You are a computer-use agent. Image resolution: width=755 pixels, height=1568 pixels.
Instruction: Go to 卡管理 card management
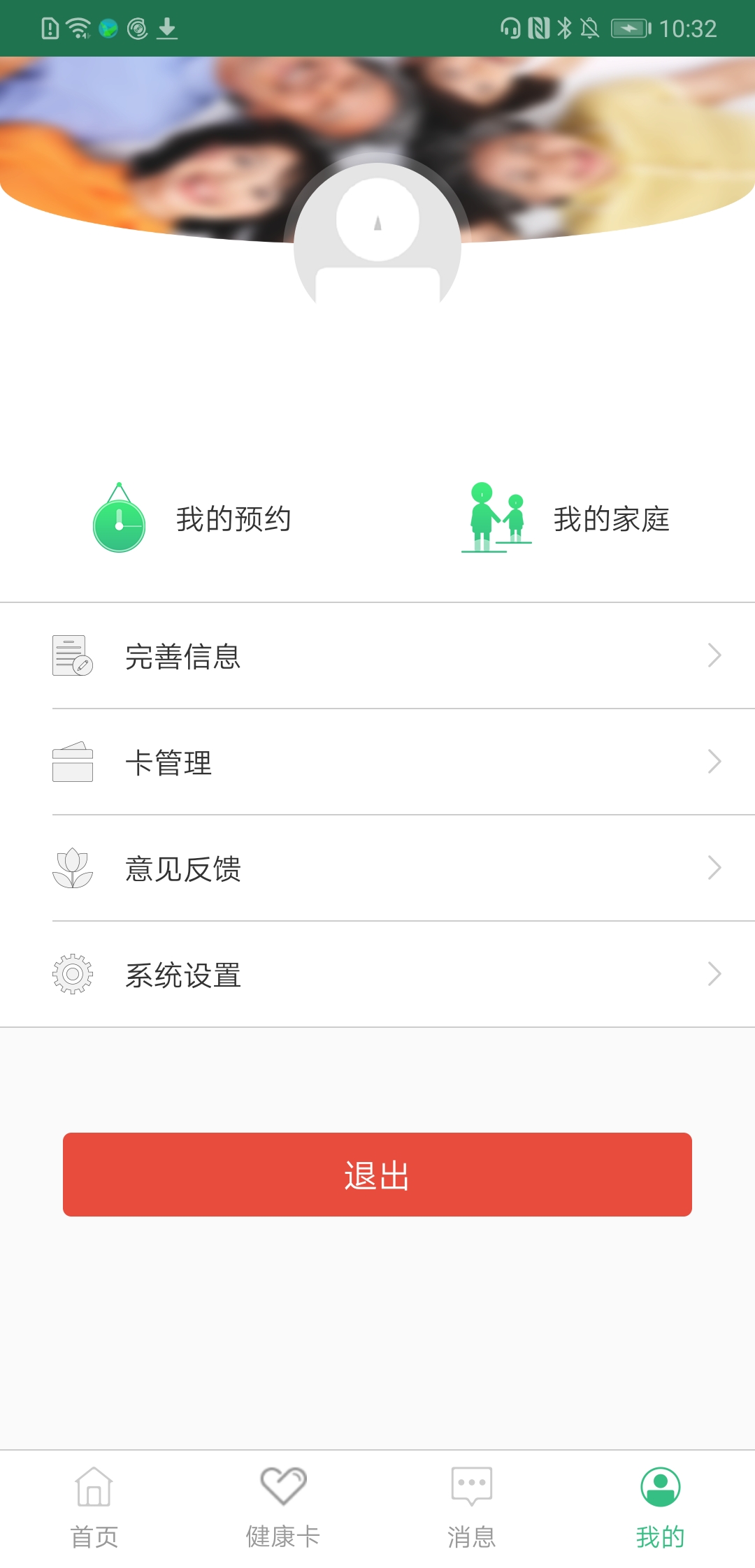[x=377, y=762]
